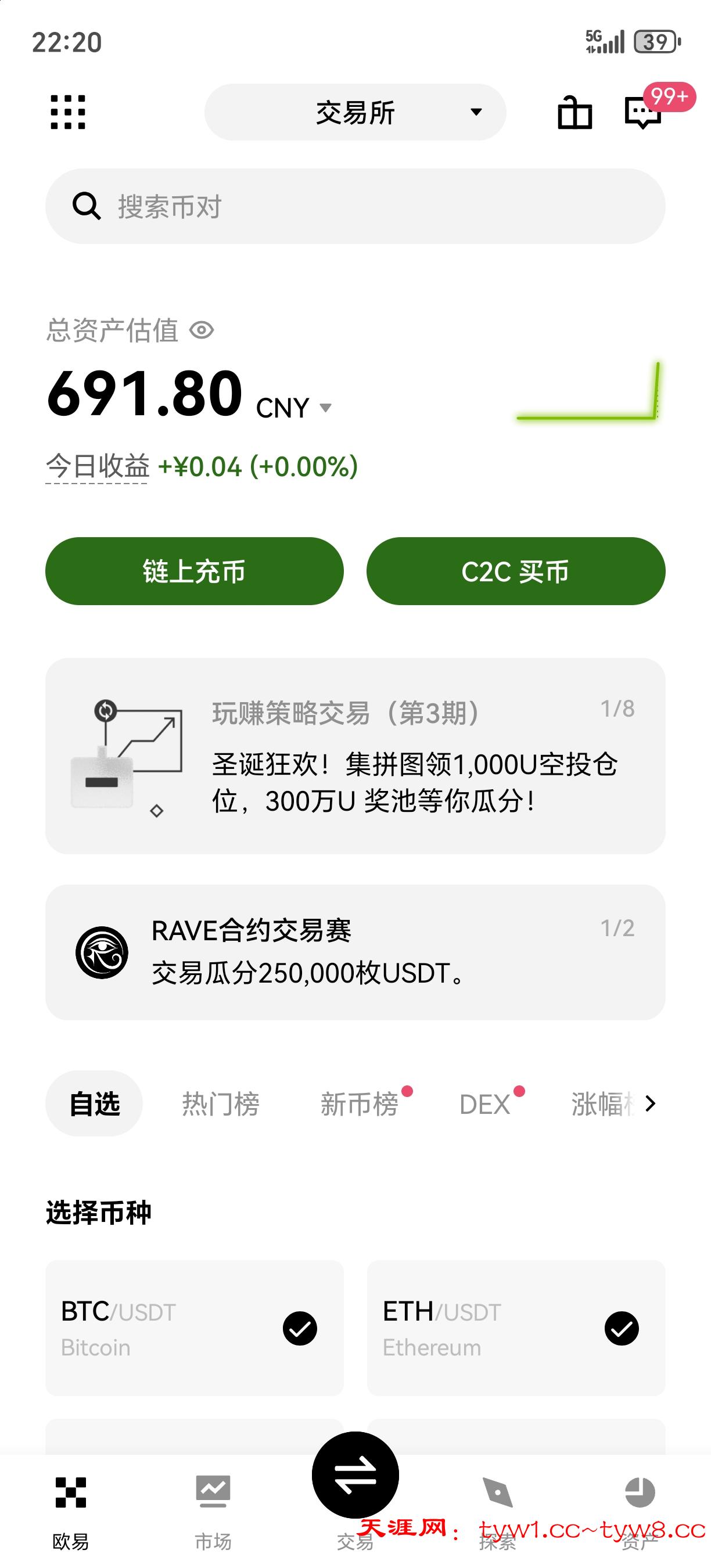The width and height of the screenshot is (711, 1568).
Task: Switch to 新币榜 tab
Action: [x=359, y=1103]
